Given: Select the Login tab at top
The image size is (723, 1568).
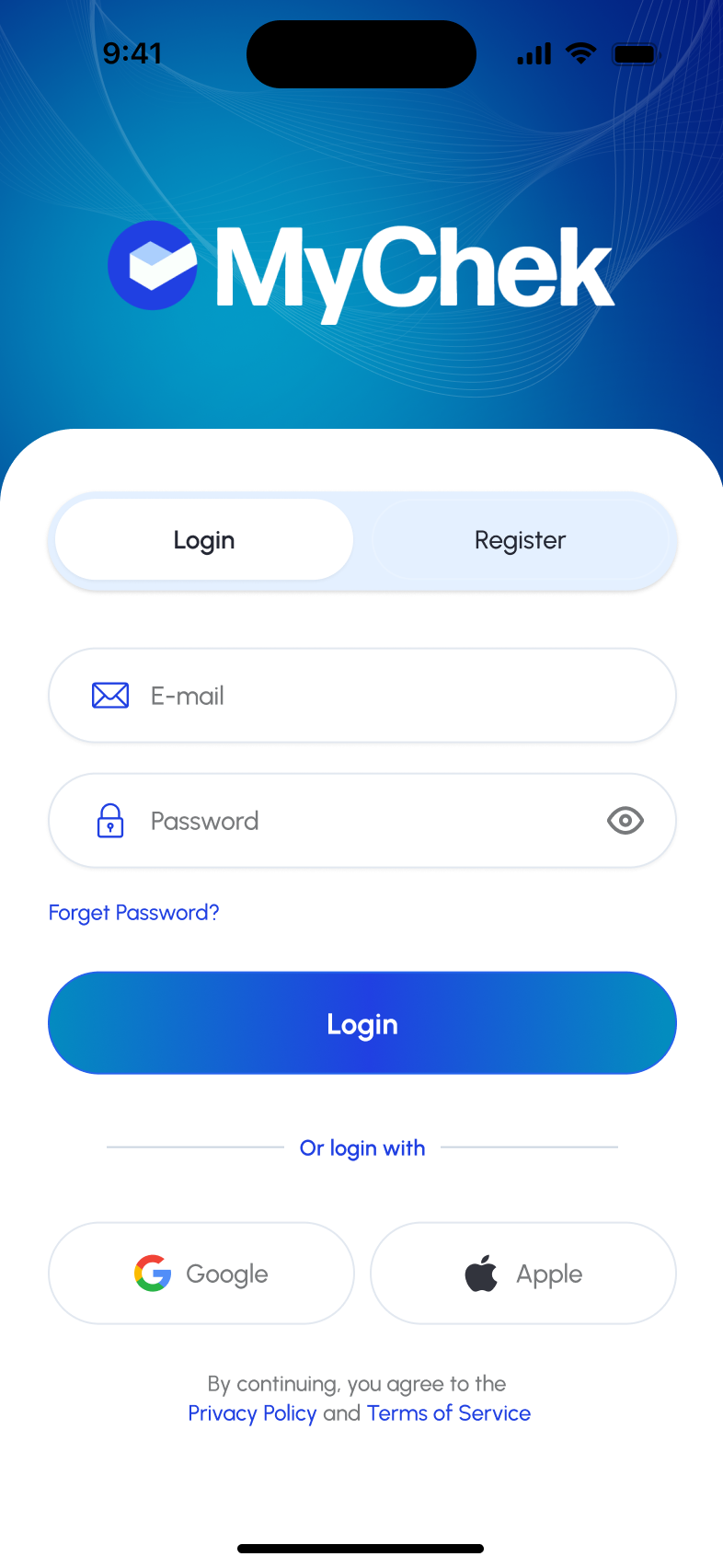Looking at the screenshot, I should 204,540.
